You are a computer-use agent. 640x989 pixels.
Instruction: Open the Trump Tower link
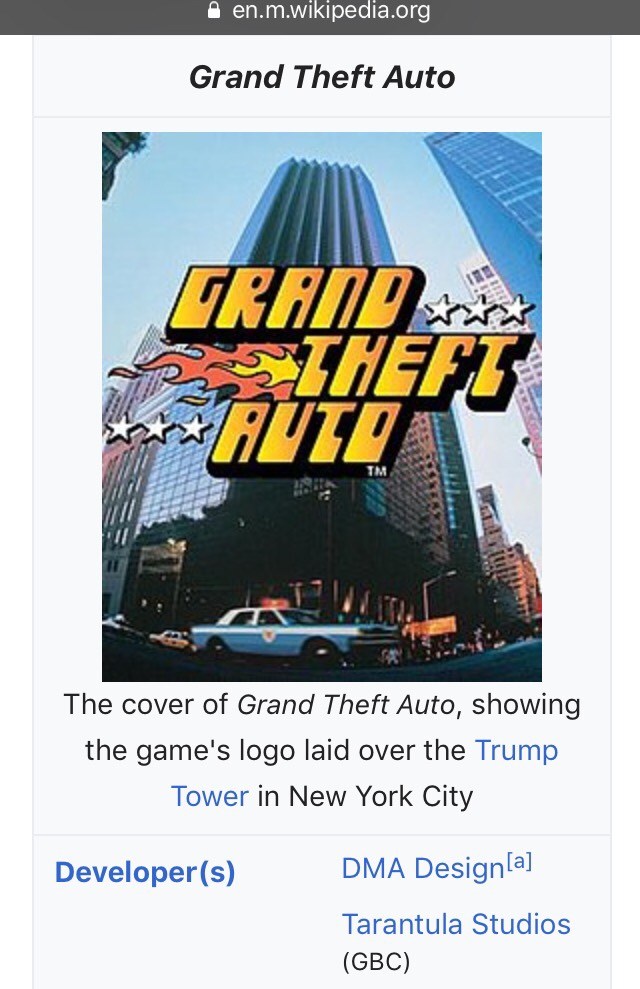(516, 751)
